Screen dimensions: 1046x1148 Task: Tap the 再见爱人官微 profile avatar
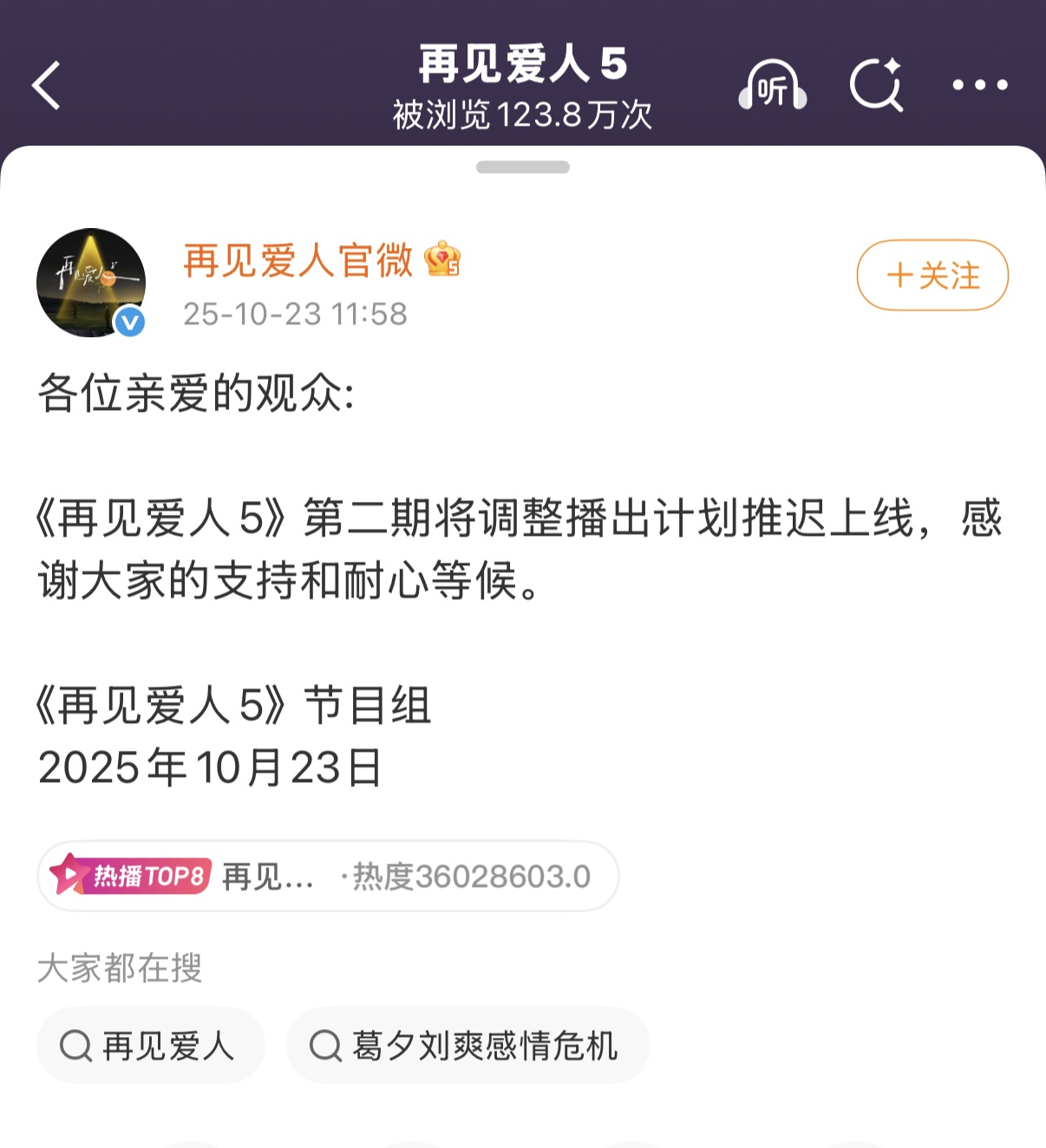click(92, 281)
